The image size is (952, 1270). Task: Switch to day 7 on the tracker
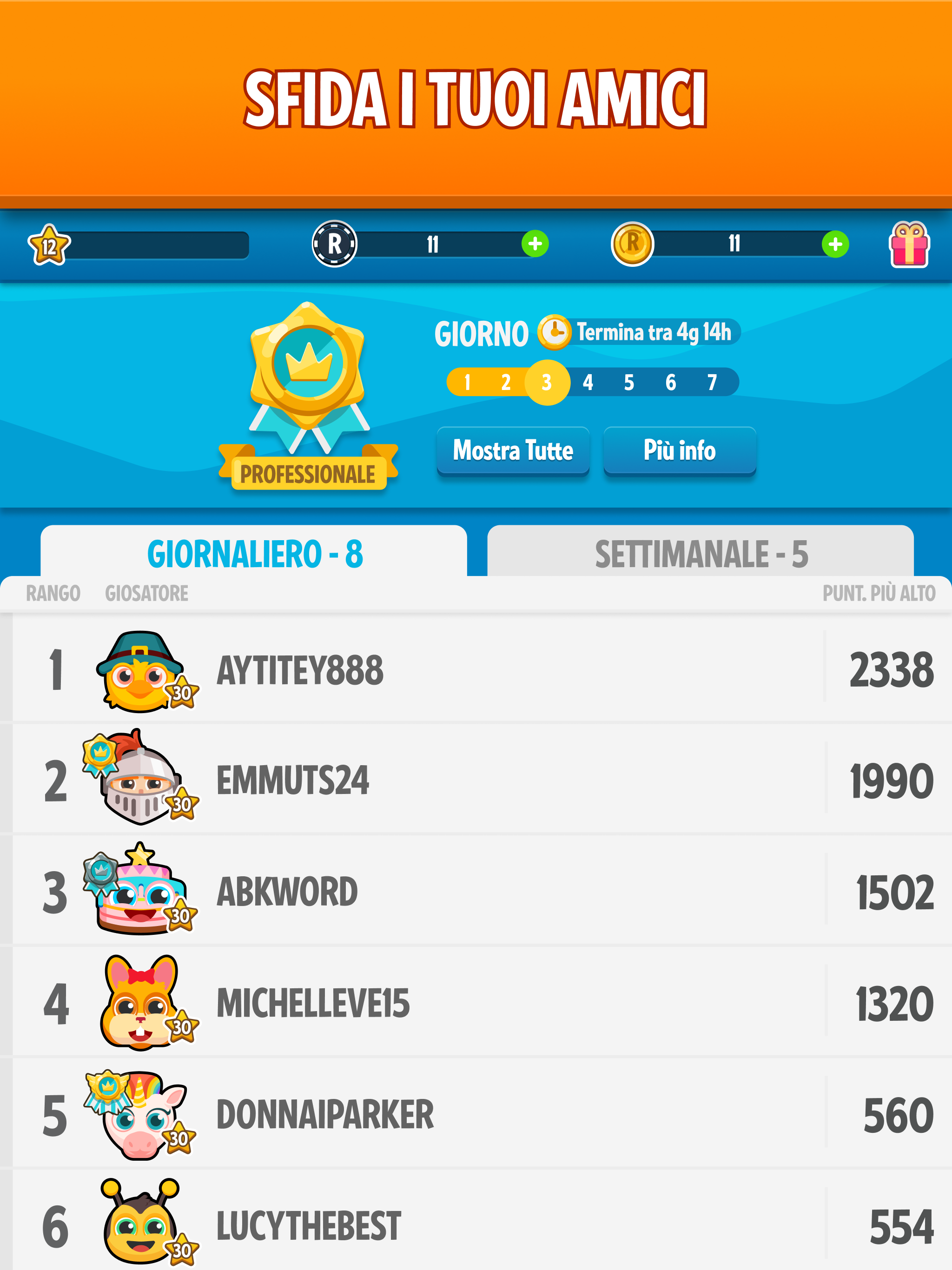pos(711,382)
